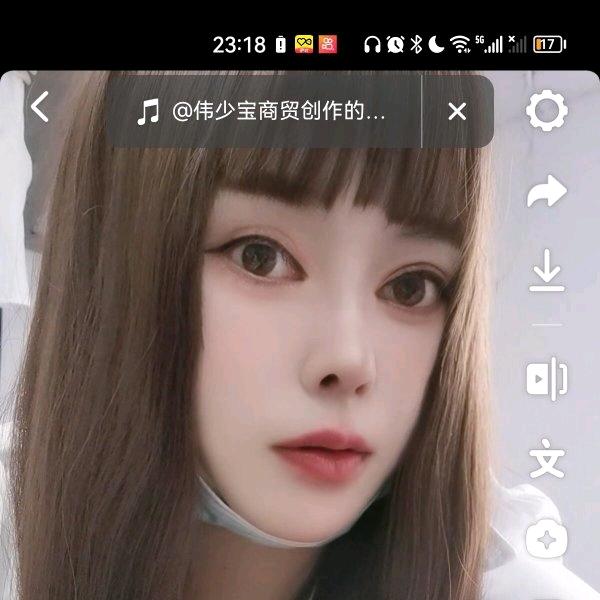Screen dimensions: 600x600
Task: Open the video clip editing tool
Action: pos(547,378)
